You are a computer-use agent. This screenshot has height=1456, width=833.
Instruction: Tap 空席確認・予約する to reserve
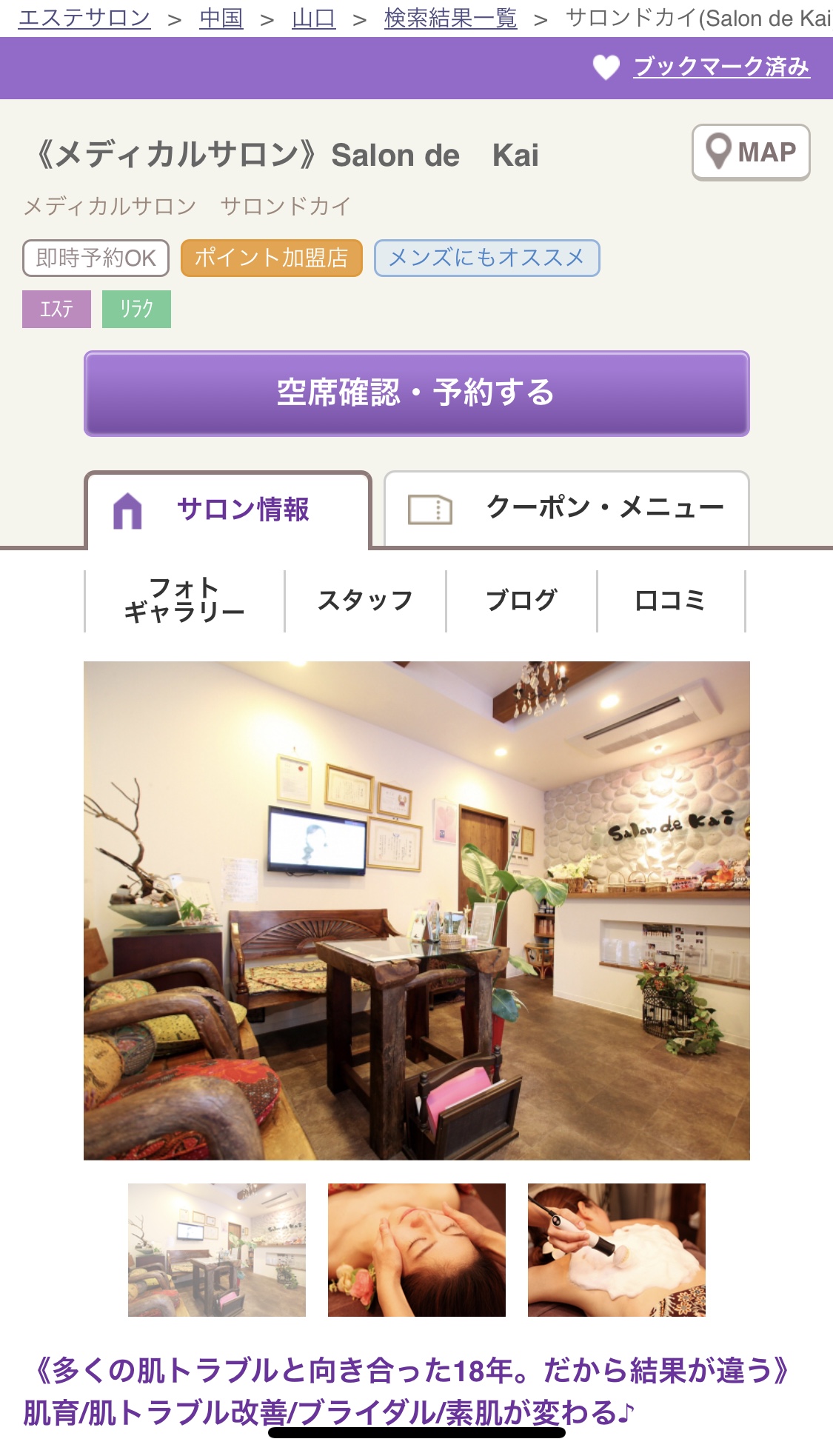click(416, 393)
